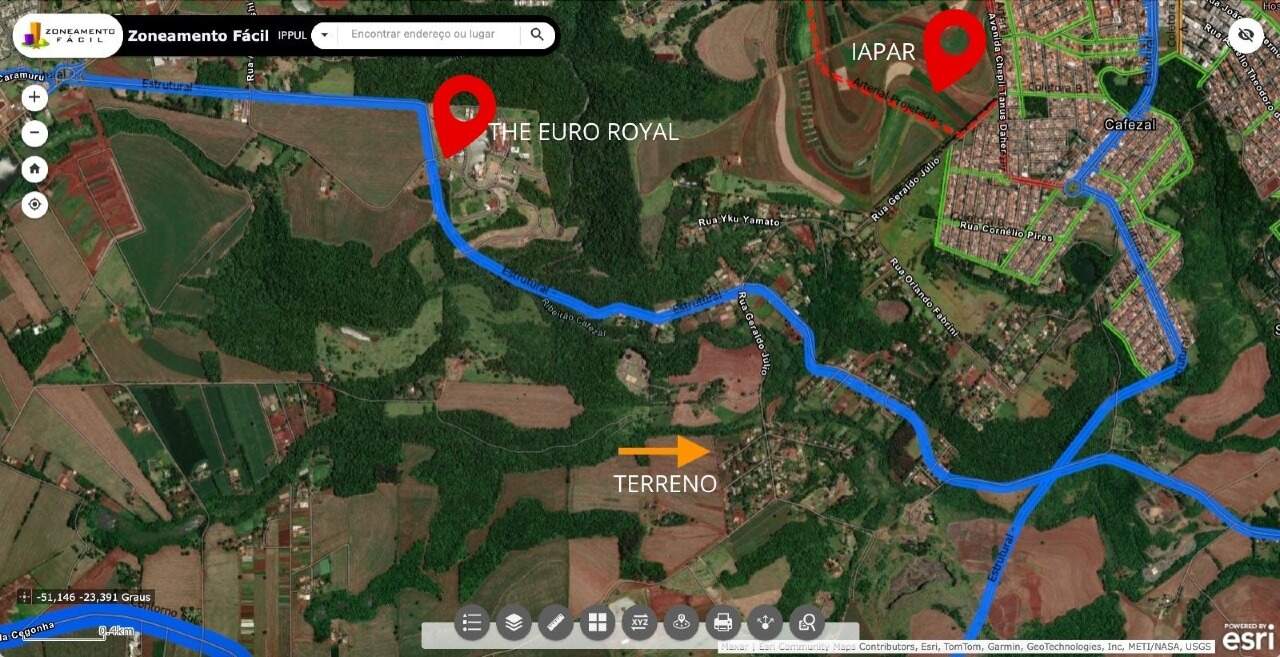Screen dimensions: 1280x657
Task: Tap the address search field
Action: 423,35
